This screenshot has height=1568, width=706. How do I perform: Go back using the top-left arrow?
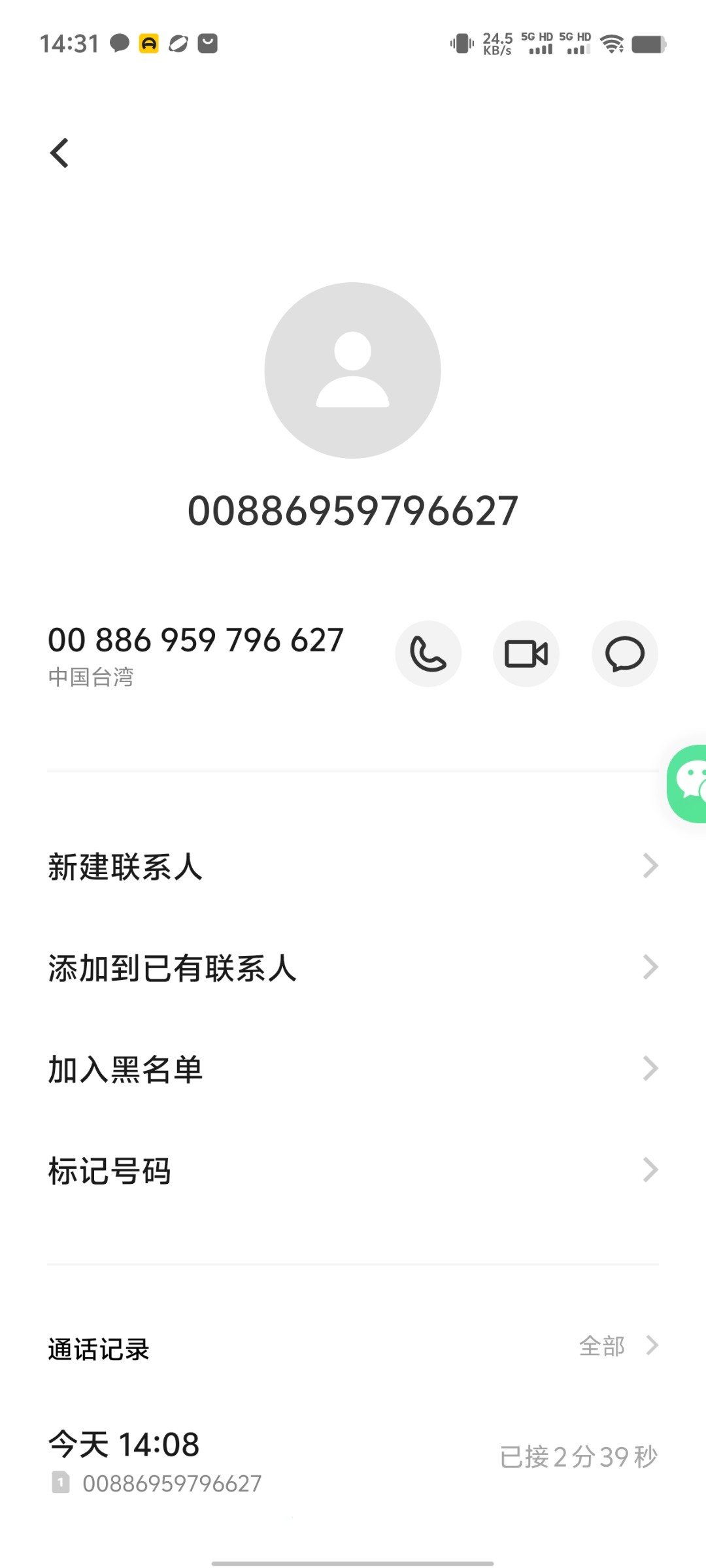(59, 153)
